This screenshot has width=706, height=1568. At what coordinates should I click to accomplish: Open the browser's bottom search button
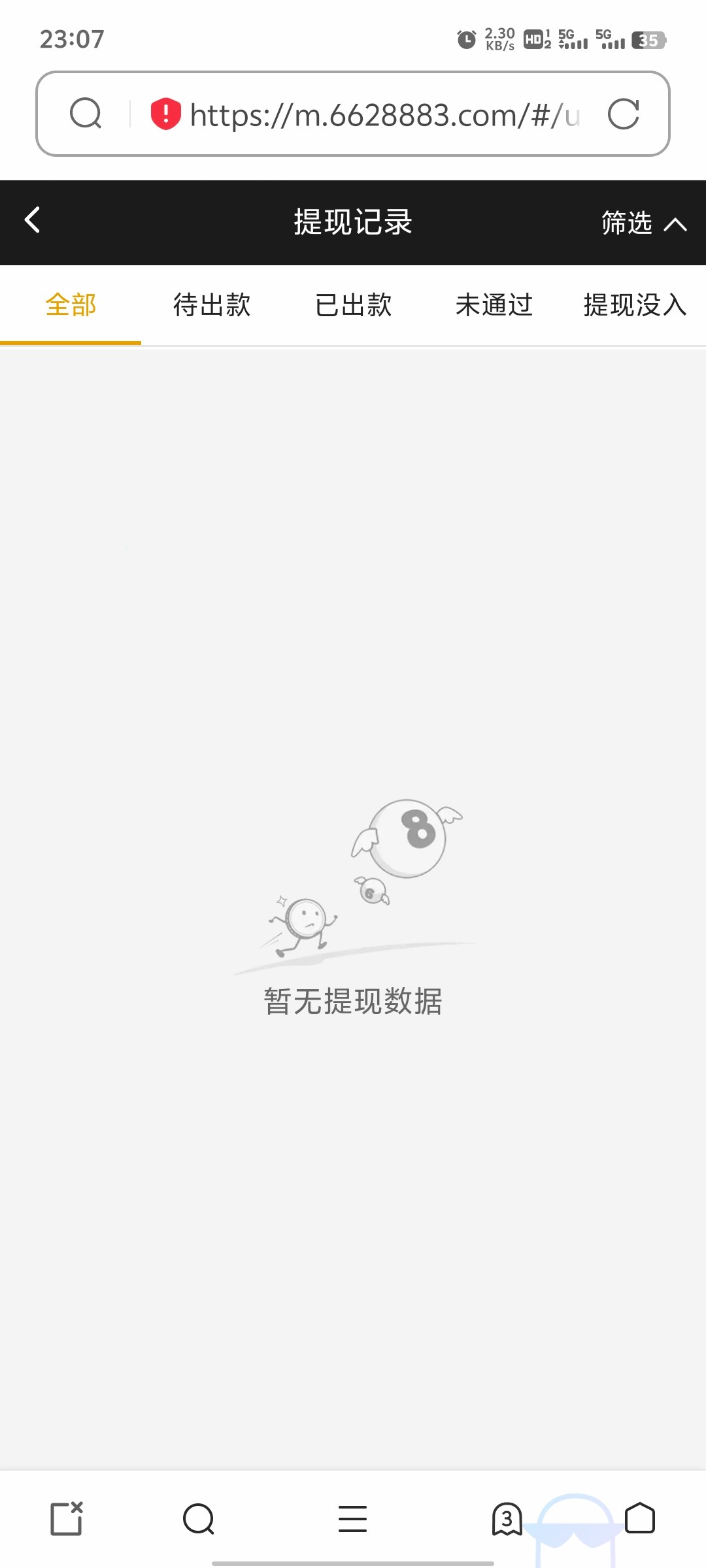click(x=199, y=1518)
